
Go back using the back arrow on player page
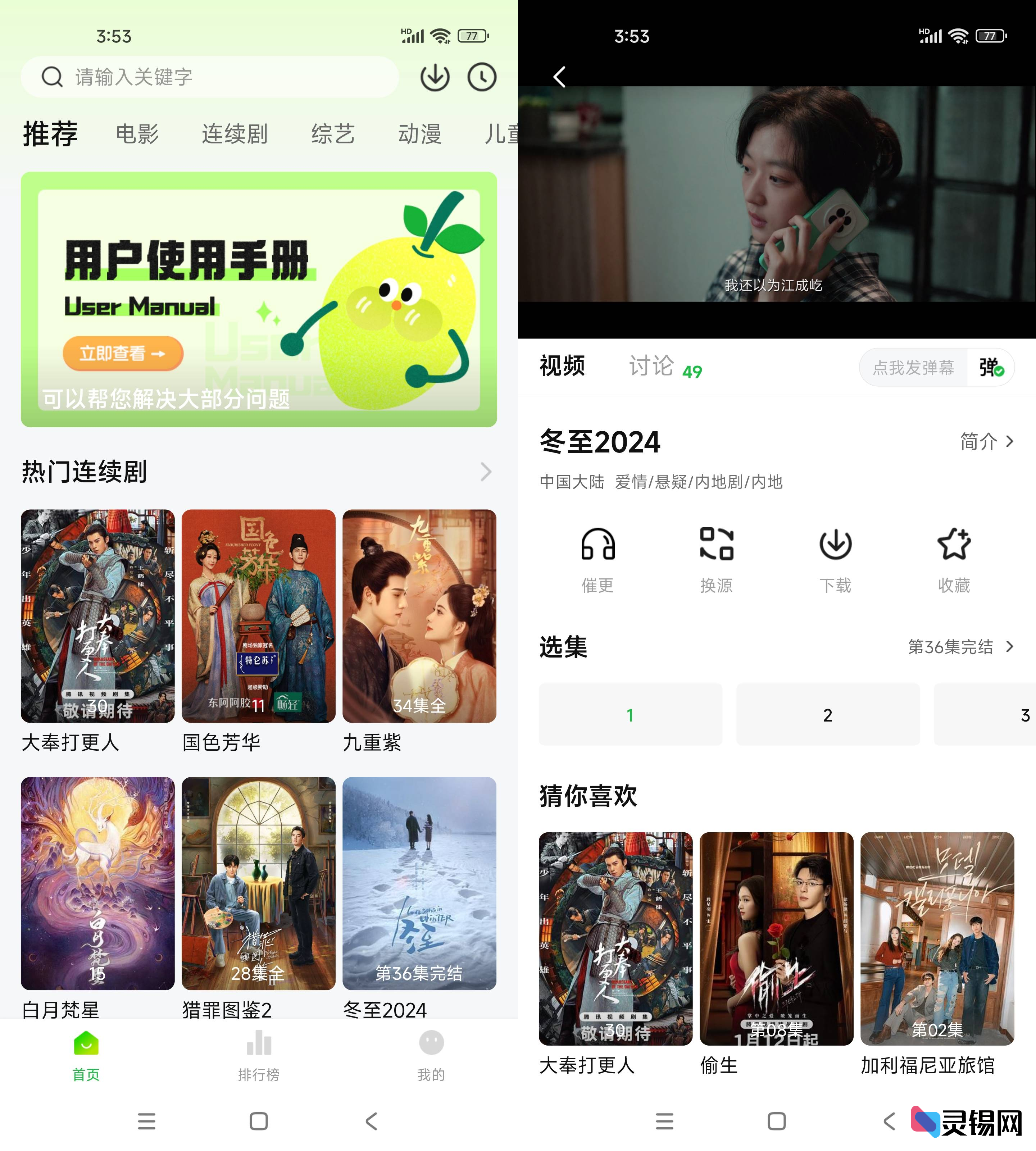pyautogui.click(x=560, y=77)
